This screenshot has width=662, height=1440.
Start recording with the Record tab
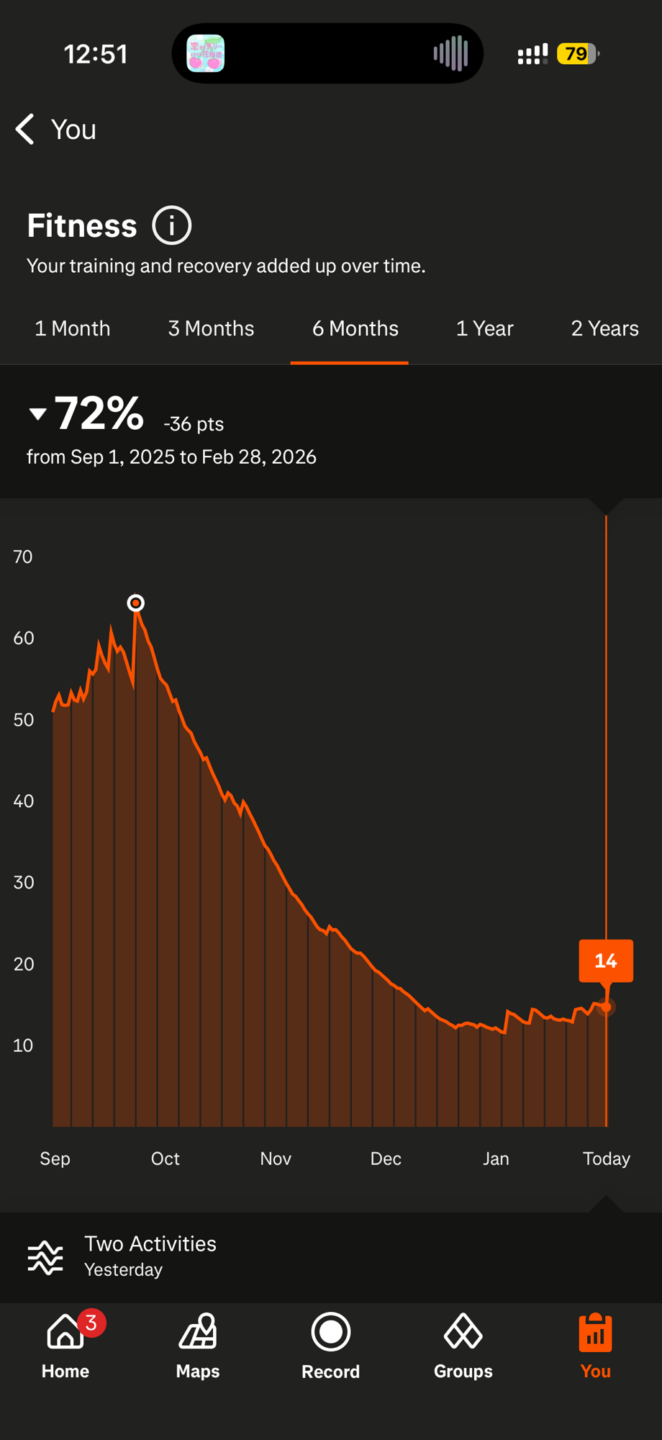(331, 1347)
